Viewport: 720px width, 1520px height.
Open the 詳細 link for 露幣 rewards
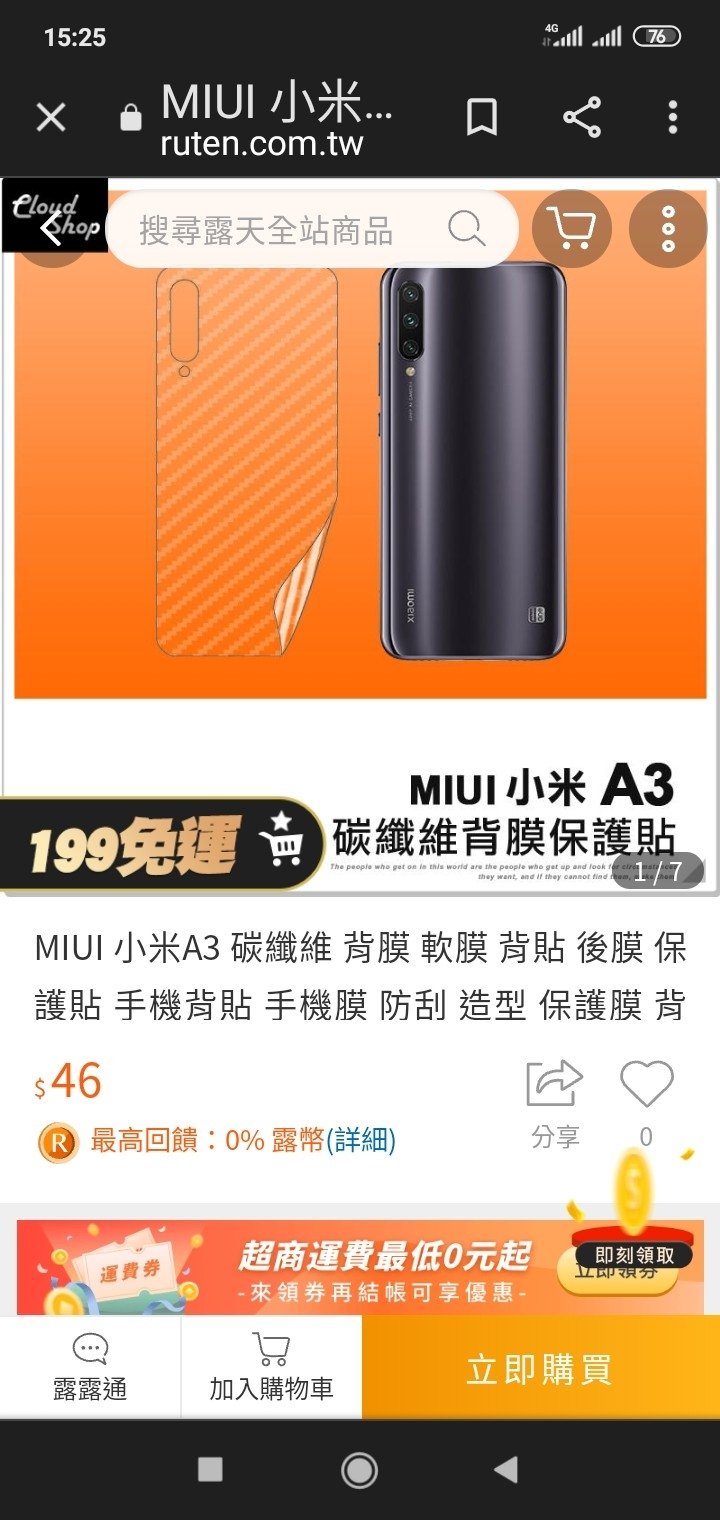361,1140
